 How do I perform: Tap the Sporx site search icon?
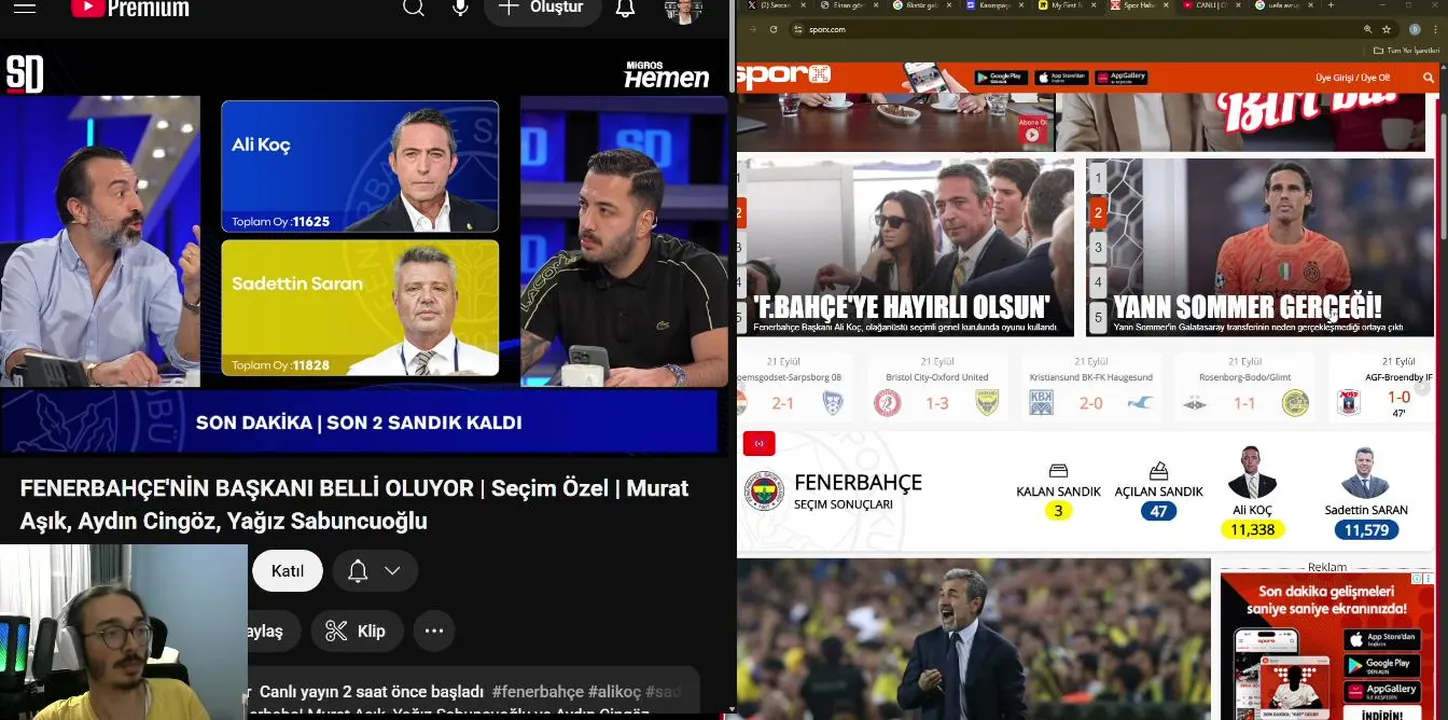pos(1428,78)
